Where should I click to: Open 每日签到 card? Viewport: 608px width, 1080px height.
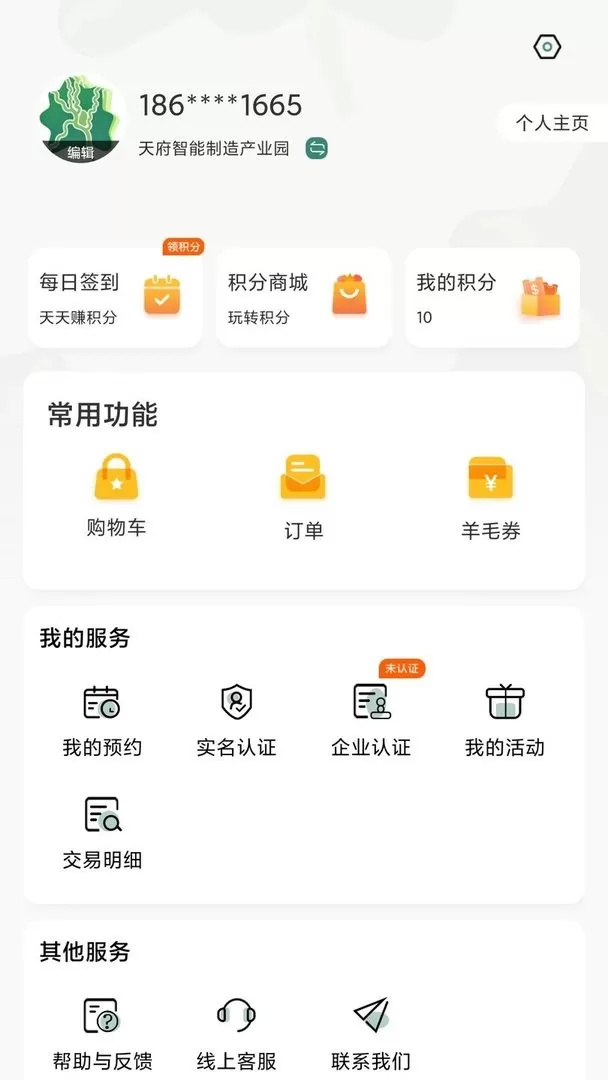pos(115,298)
